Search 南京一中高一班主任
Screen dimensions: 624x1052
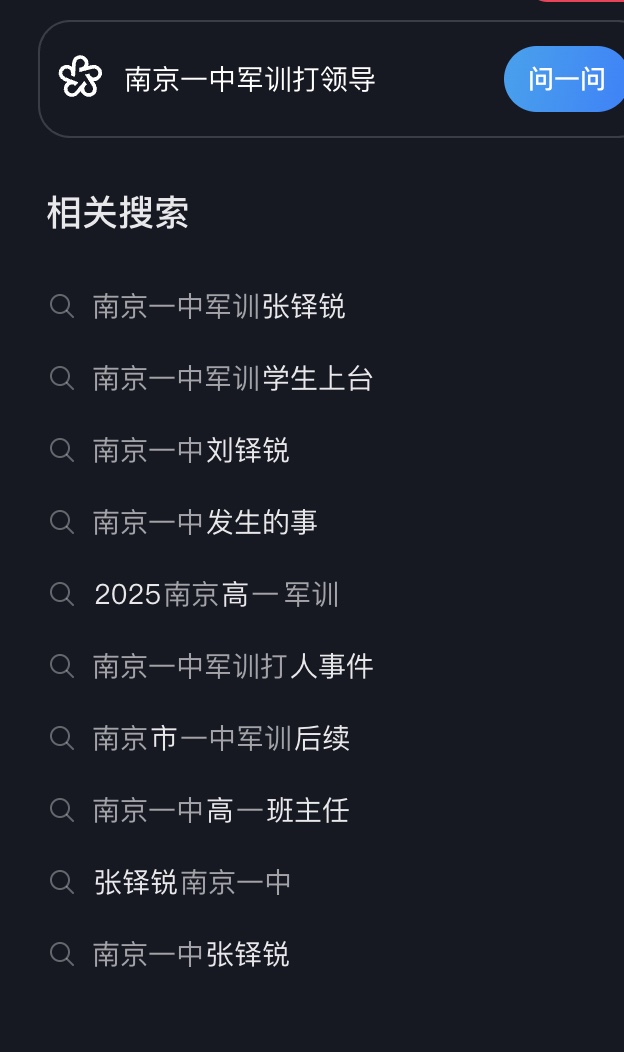[x=221, y=810]
